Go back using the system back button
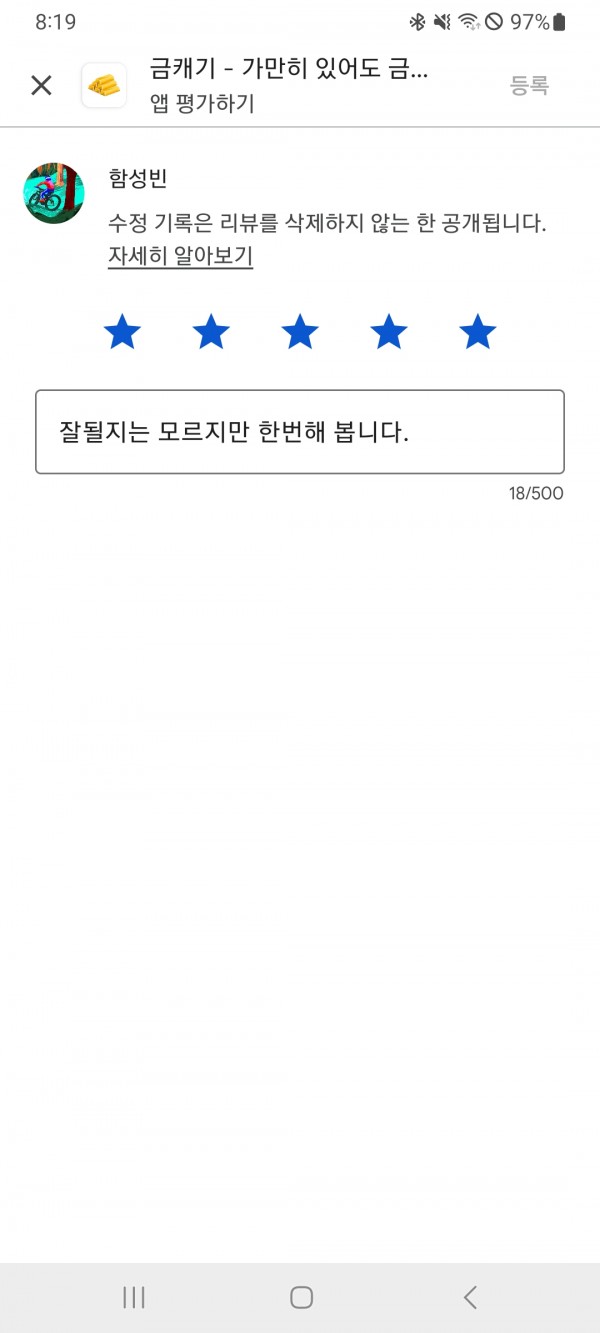The width and height of the screenshot is (600, 1333). coord(469,1297)
